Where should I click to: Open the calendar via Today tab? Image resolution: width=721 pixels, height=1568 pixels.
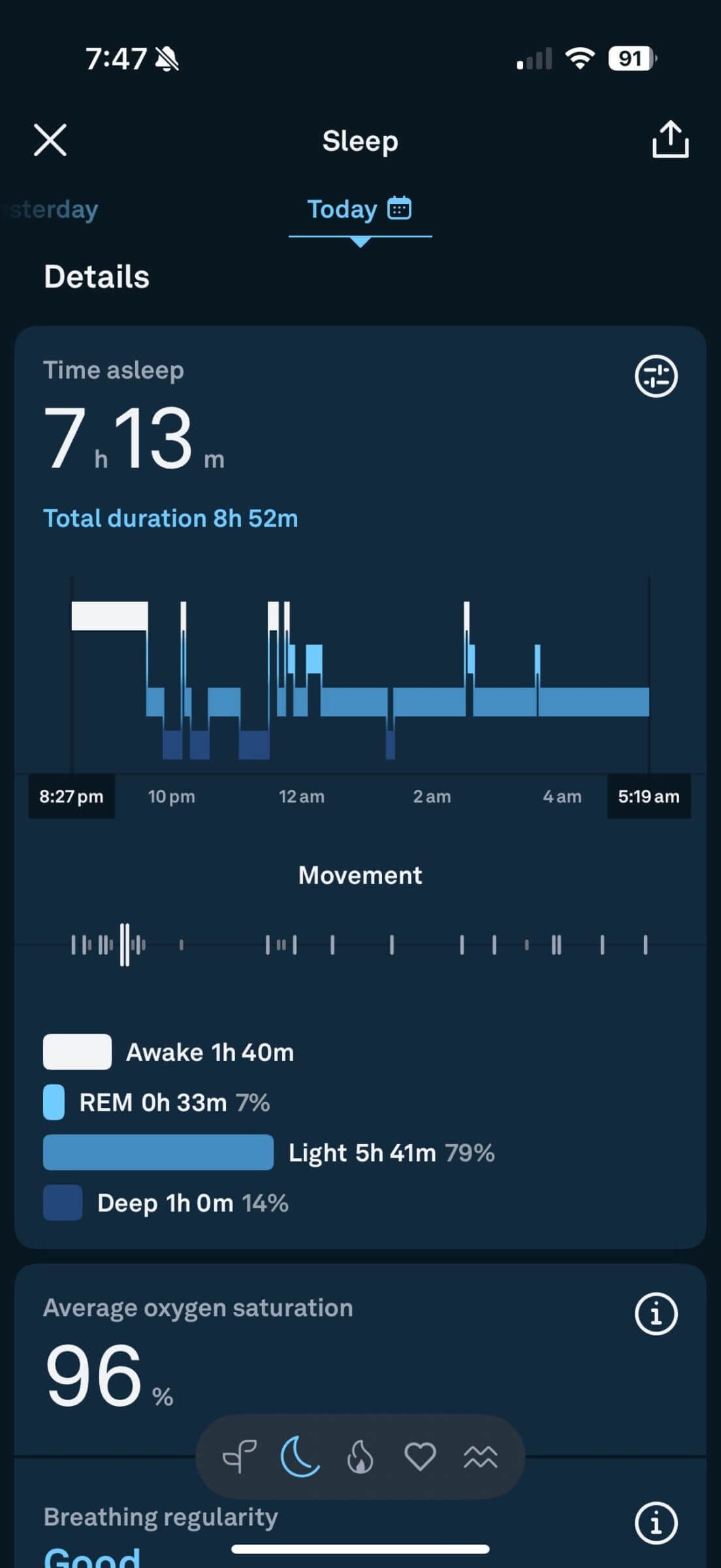click(x=399, y=209)
